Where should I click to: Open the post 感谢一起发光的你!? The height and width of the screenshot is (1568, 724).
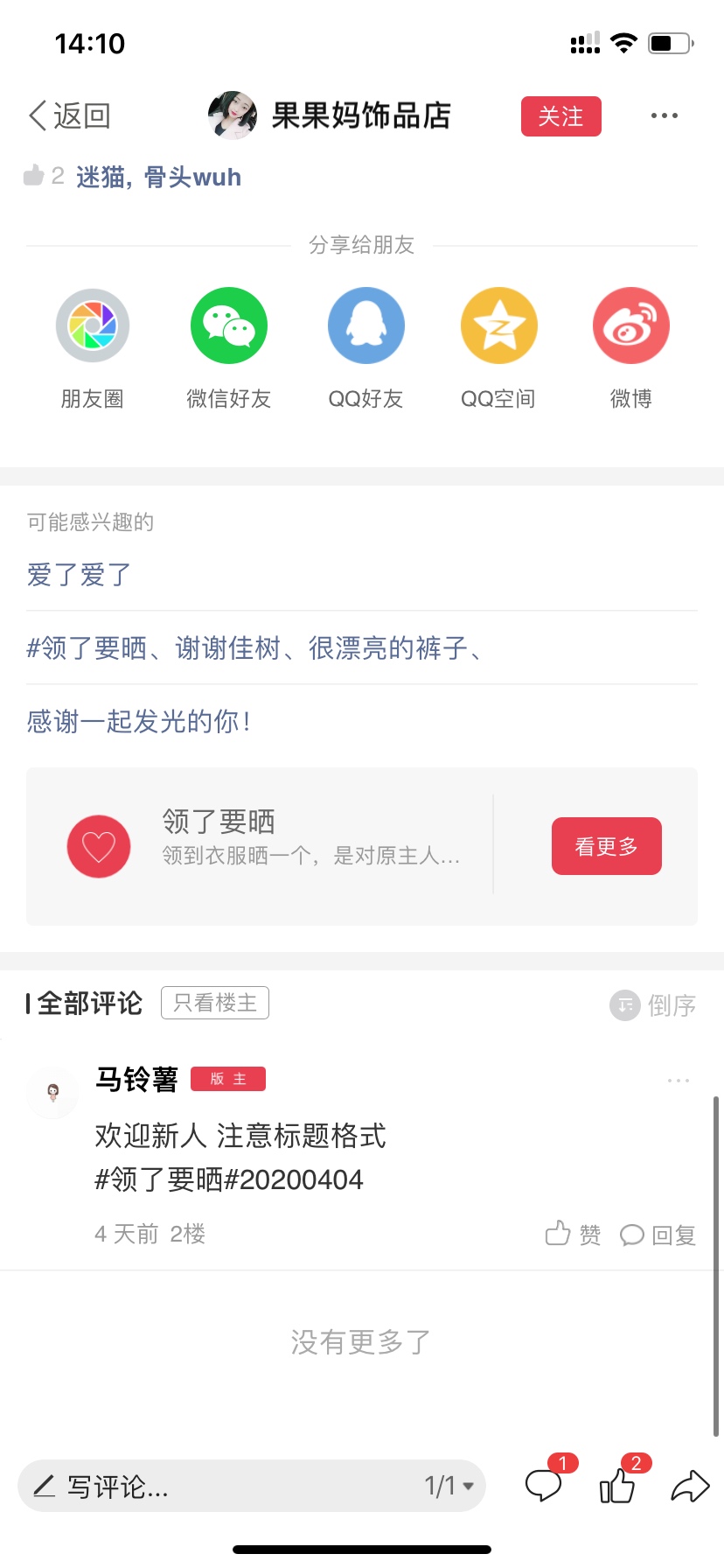[x=138, y=721]
